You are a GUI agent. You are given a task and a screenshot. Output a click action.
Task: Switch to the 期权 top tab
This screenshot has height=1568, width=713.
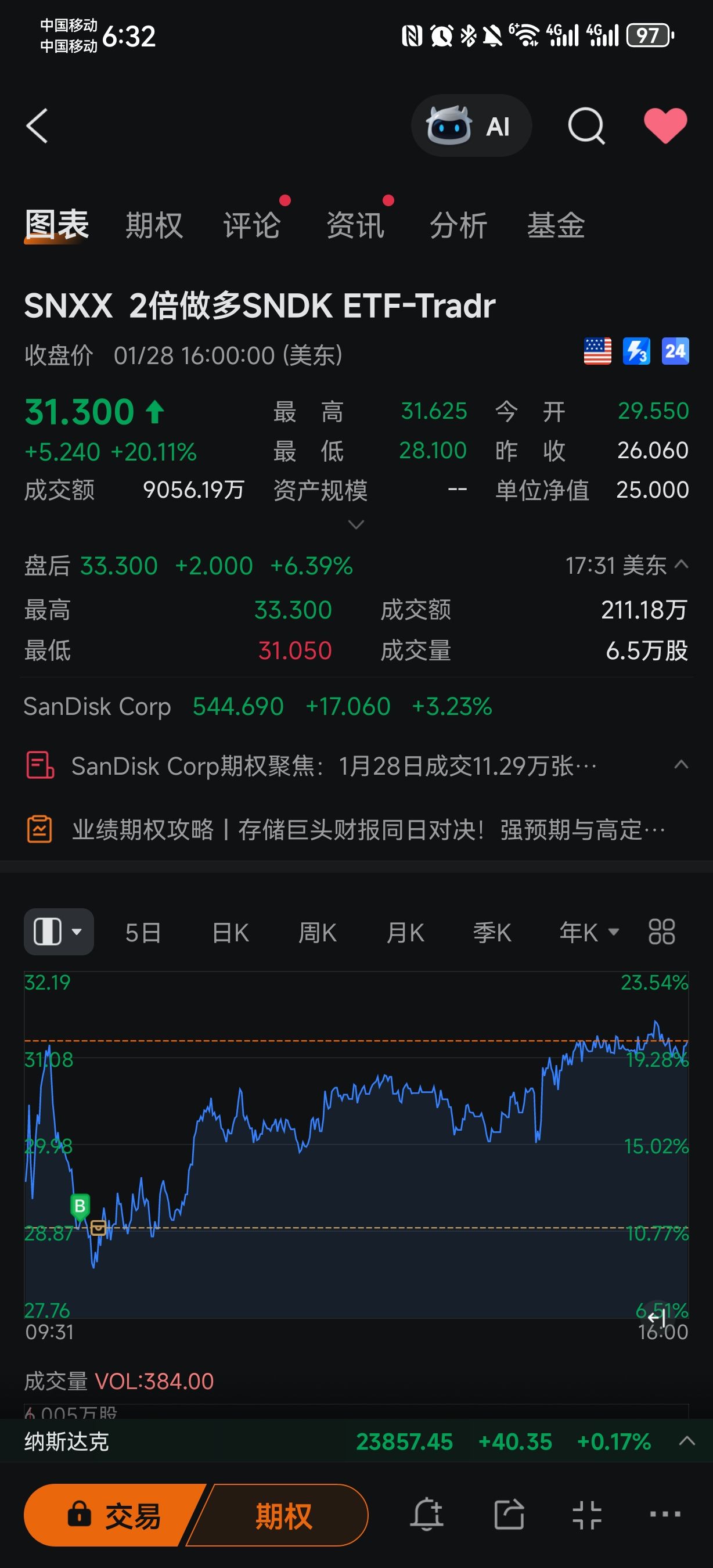click(154, 226)
